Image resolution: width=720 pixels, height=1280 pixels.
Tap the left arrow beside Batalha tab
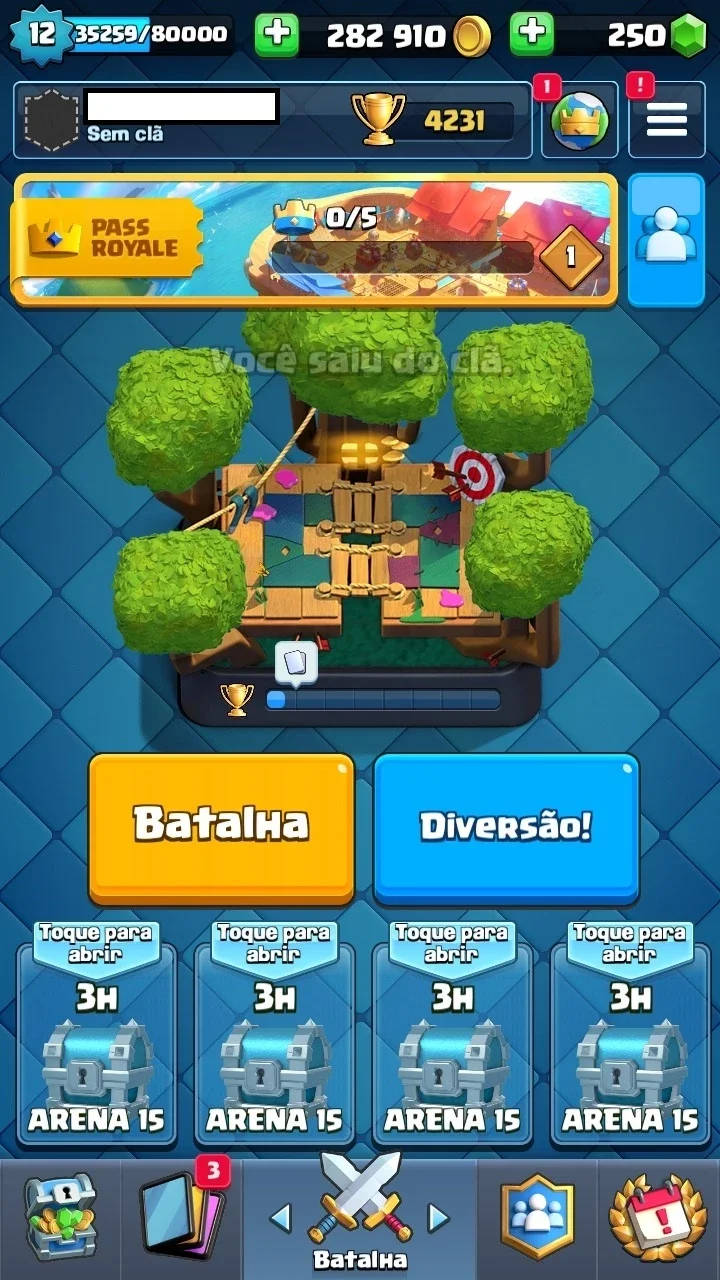click(281, 1217)
